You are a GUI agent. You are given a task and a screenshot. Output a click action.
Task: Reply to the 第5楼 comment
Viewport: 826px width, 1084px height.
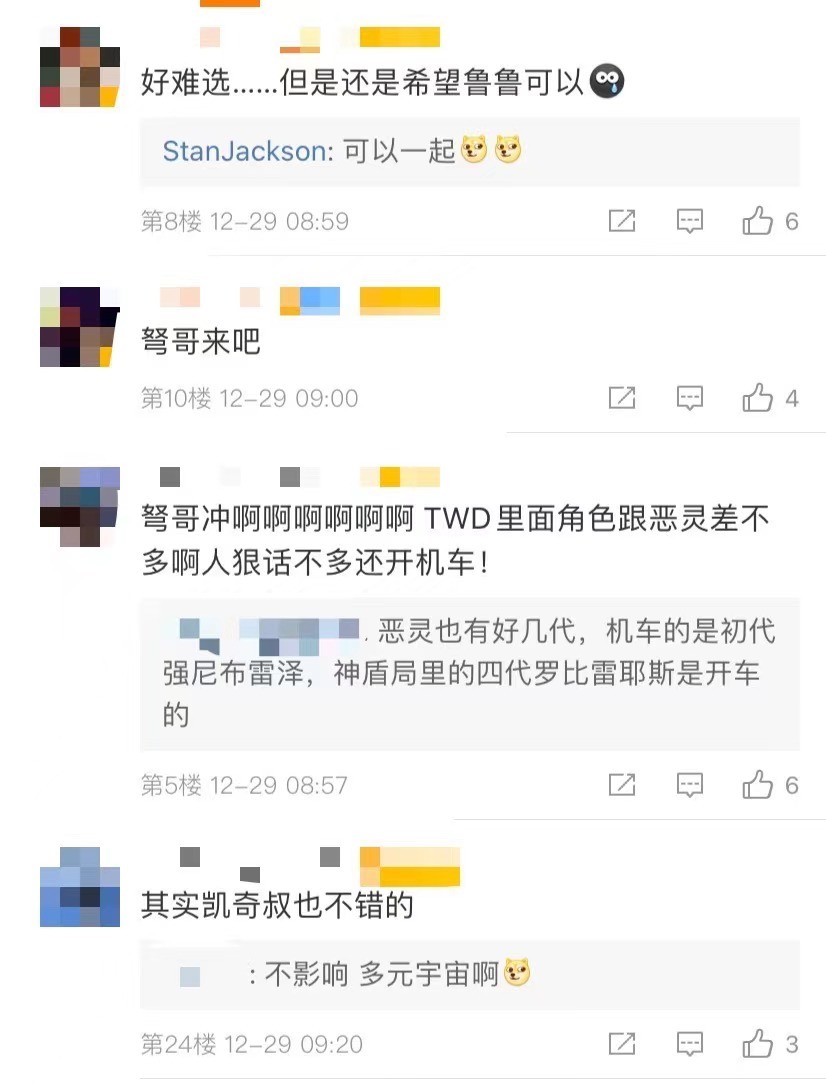pos(689,785)
